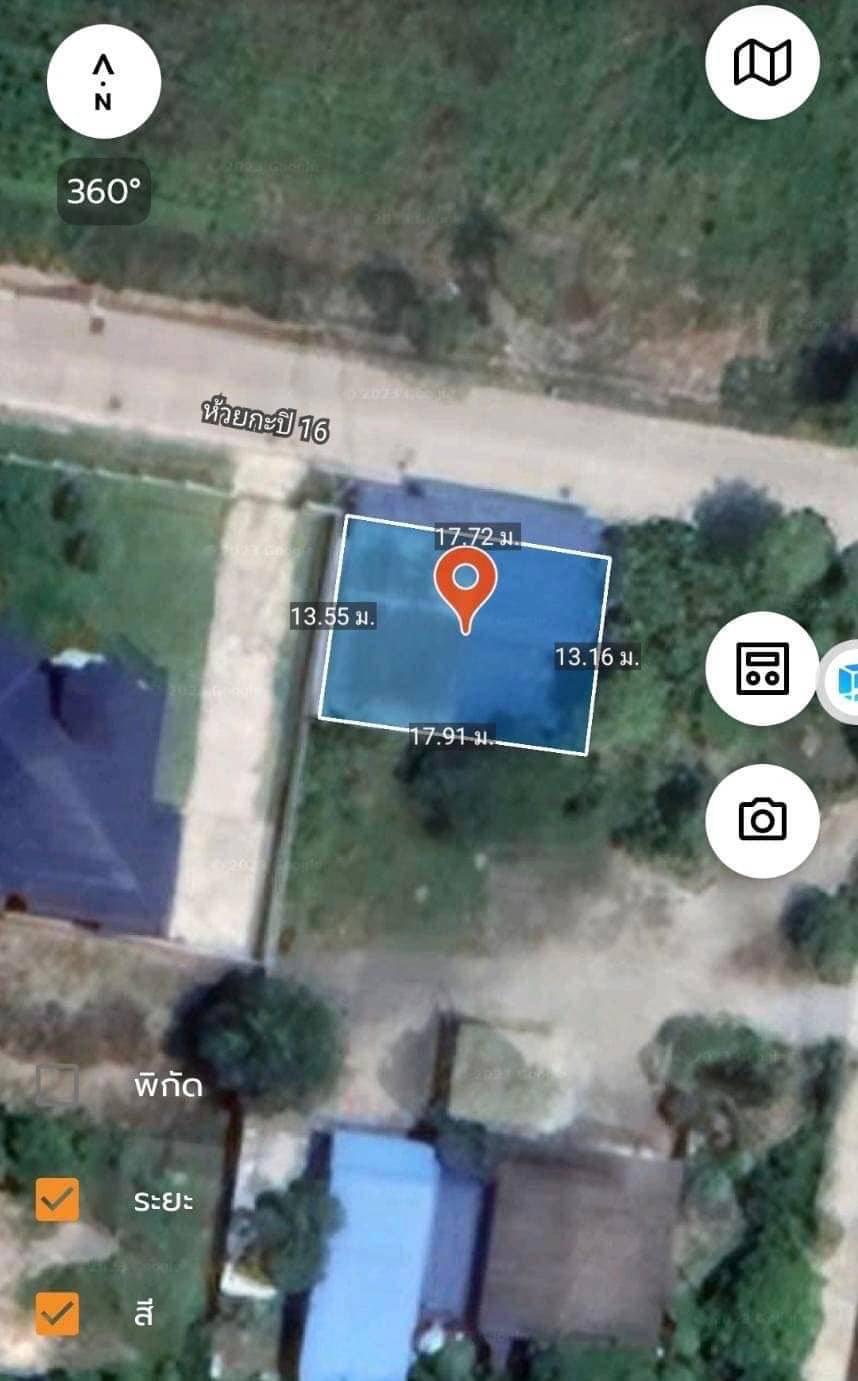Uncheck the ระยะ checkbox
The height and width of the screenshot is (1381, 858).
[x=57, y=1199]
